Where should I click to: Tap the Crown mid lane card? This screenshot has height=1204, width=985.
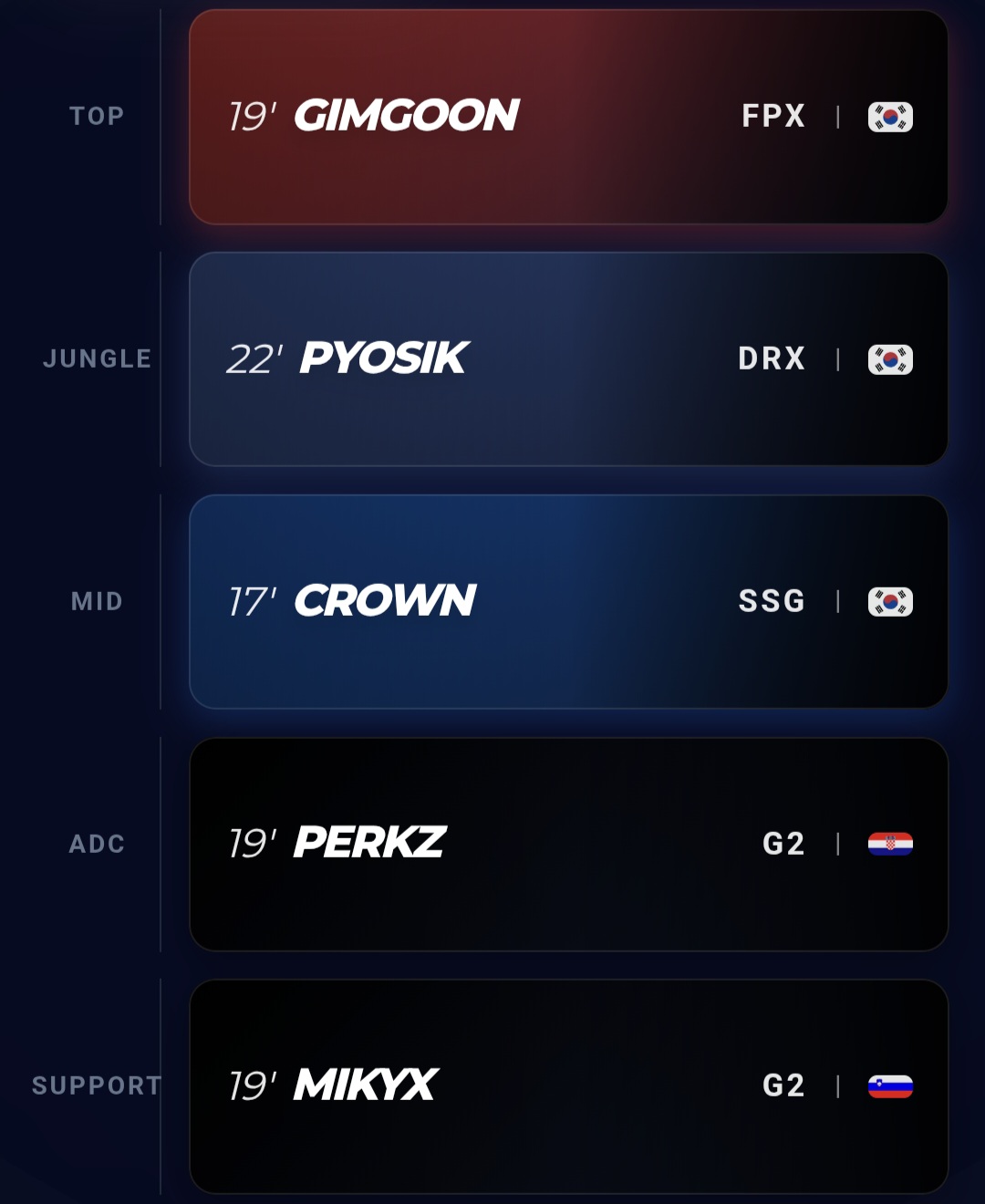[x=567, y=602]
